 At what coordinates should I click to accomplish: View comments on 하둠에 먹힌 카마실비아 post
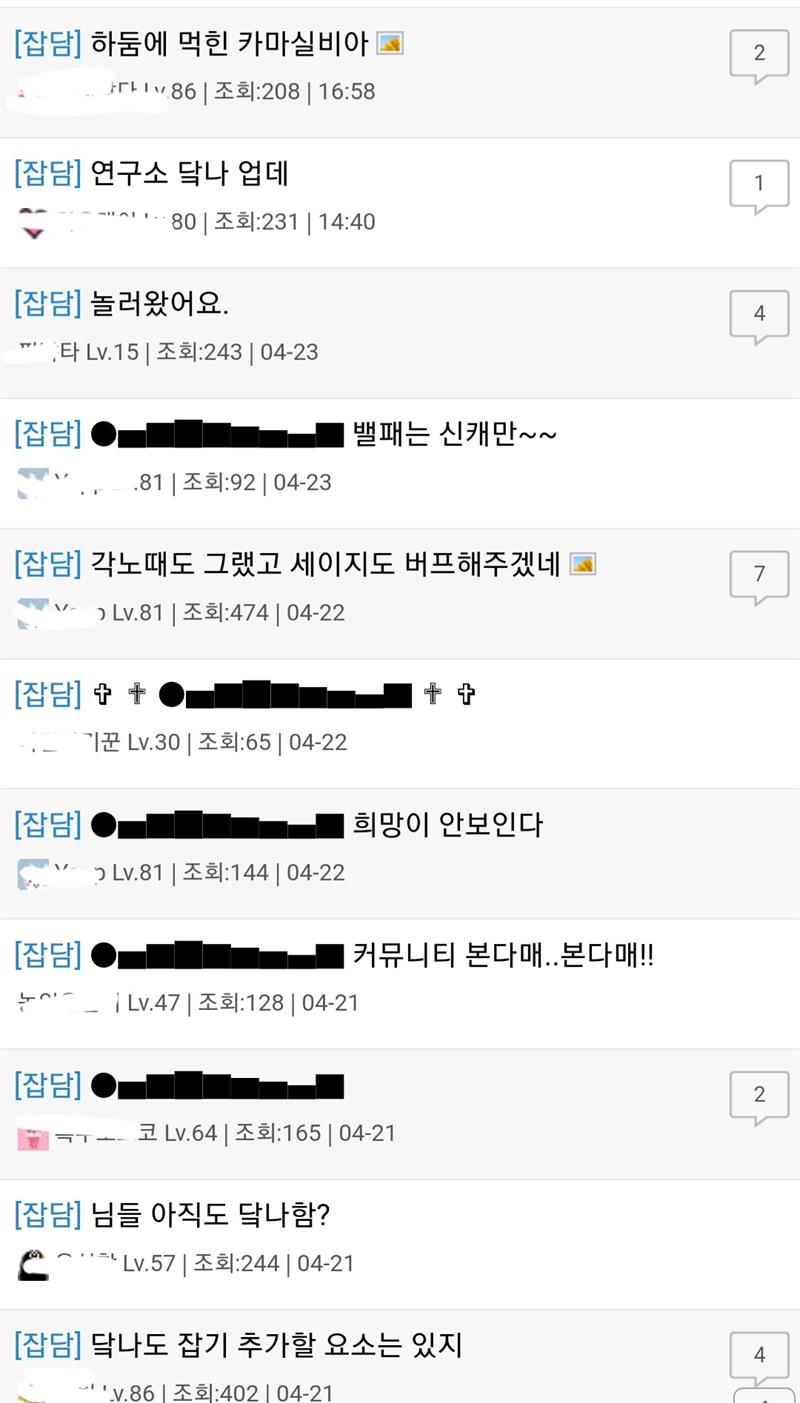pos(759,56)
